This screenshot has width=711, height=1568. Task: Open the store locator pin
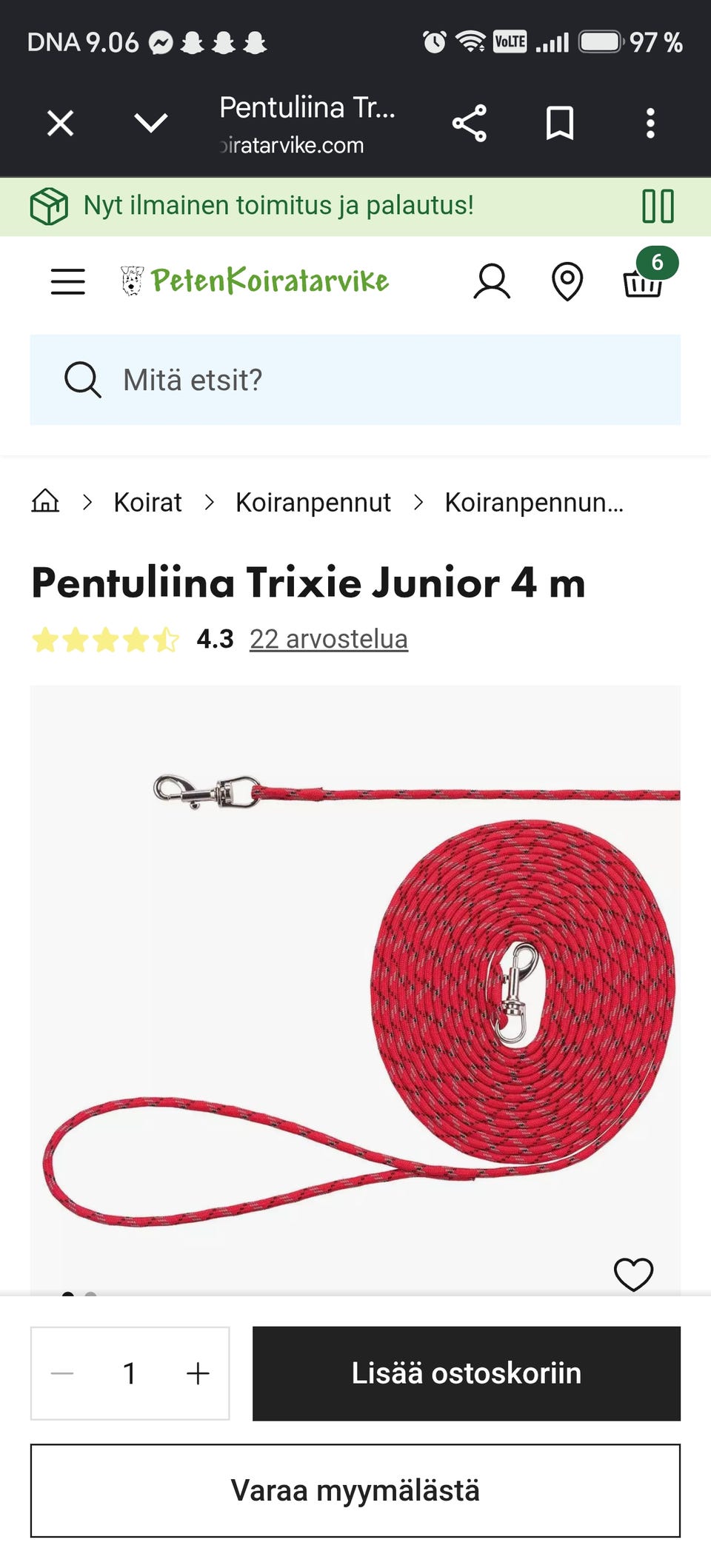pyautogui.click(x=567, y=282)
